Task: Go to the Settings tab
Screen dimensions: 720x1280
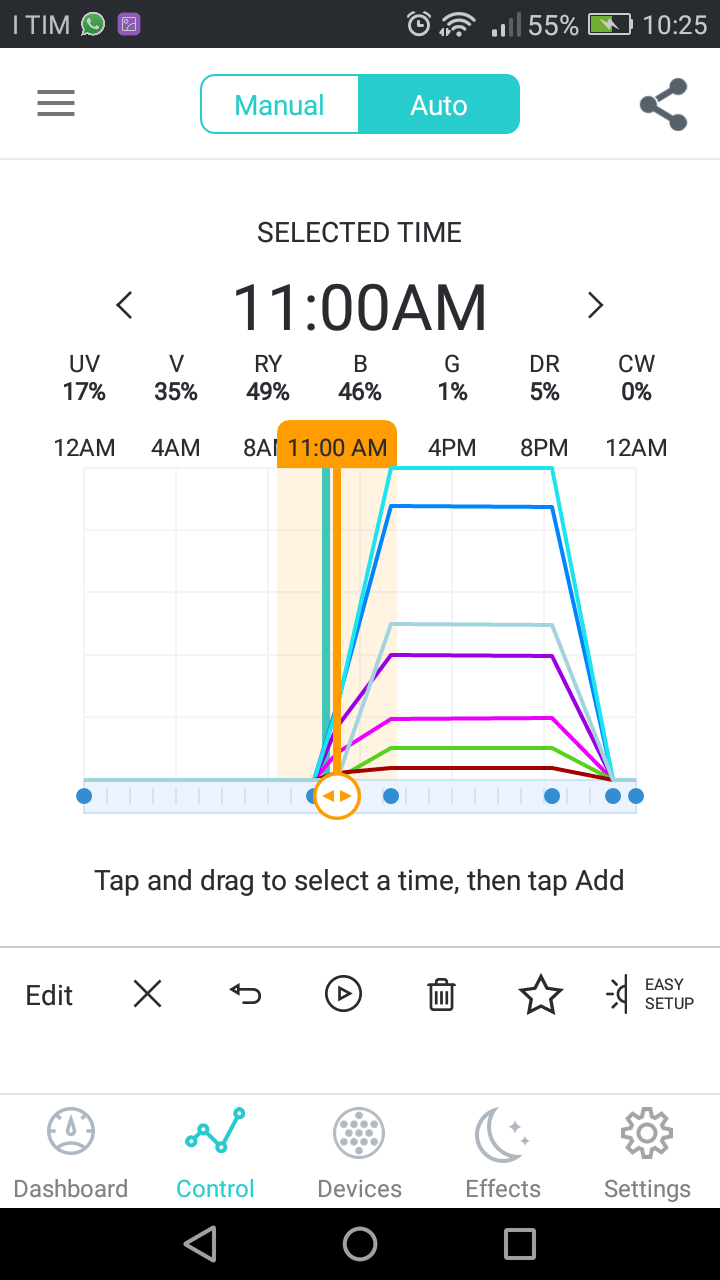Action: [x=647, y=1152]
